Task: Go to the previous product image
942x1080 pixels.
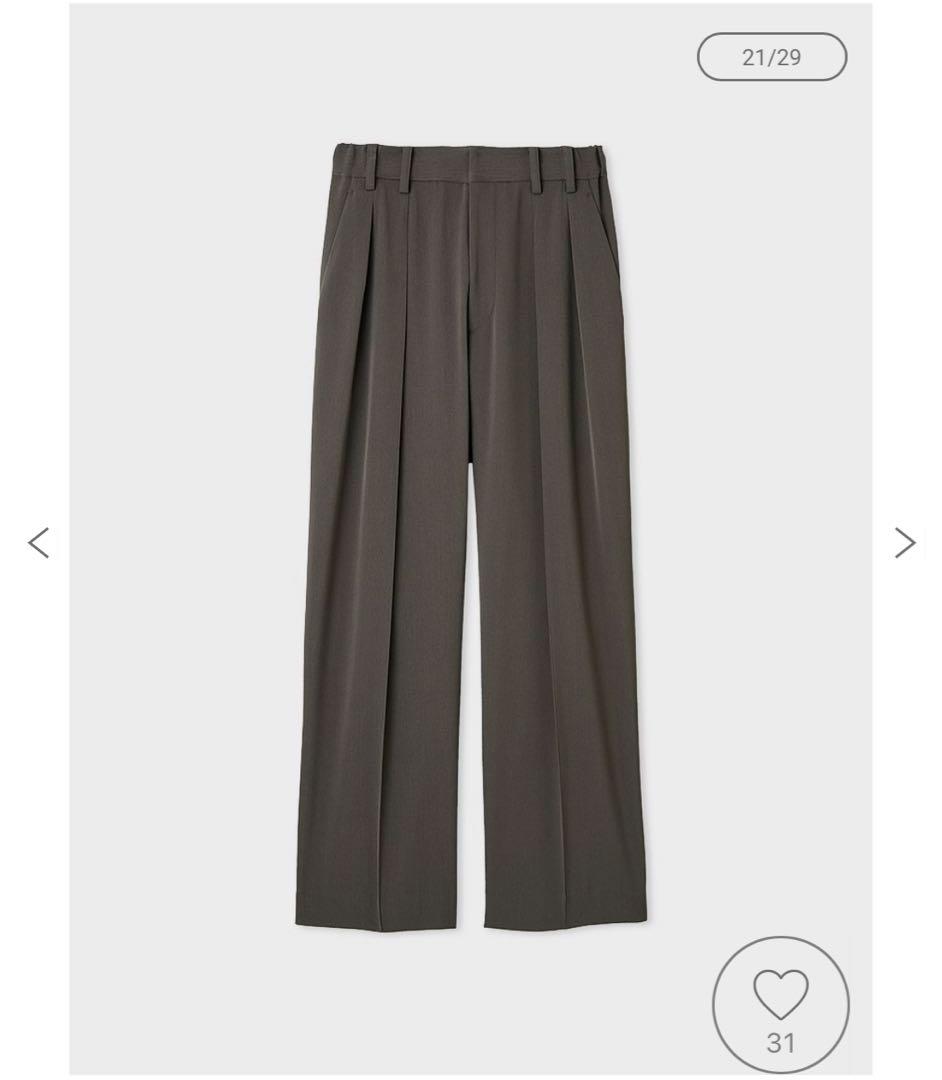Action: 38,542
